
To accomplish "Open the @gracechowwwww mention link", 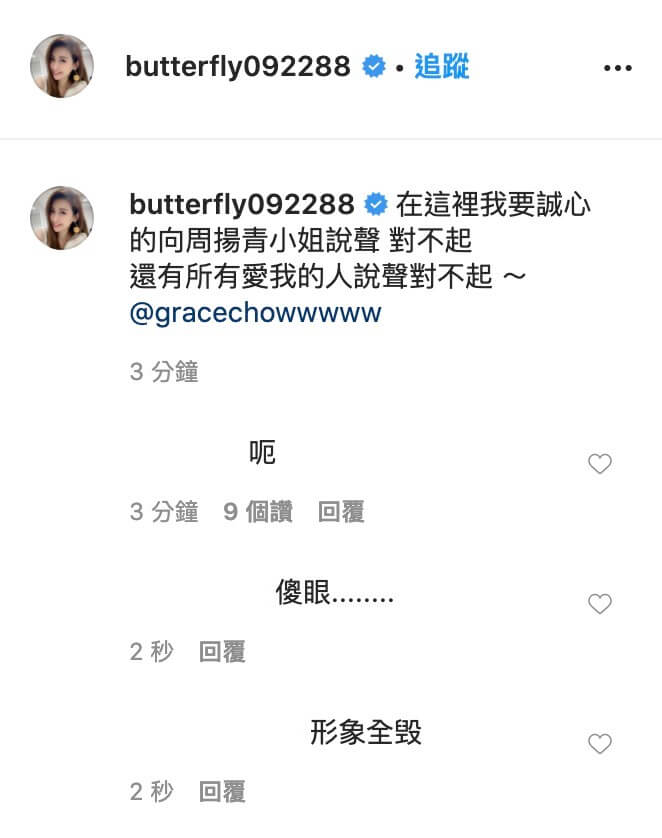I will (256, 313).
